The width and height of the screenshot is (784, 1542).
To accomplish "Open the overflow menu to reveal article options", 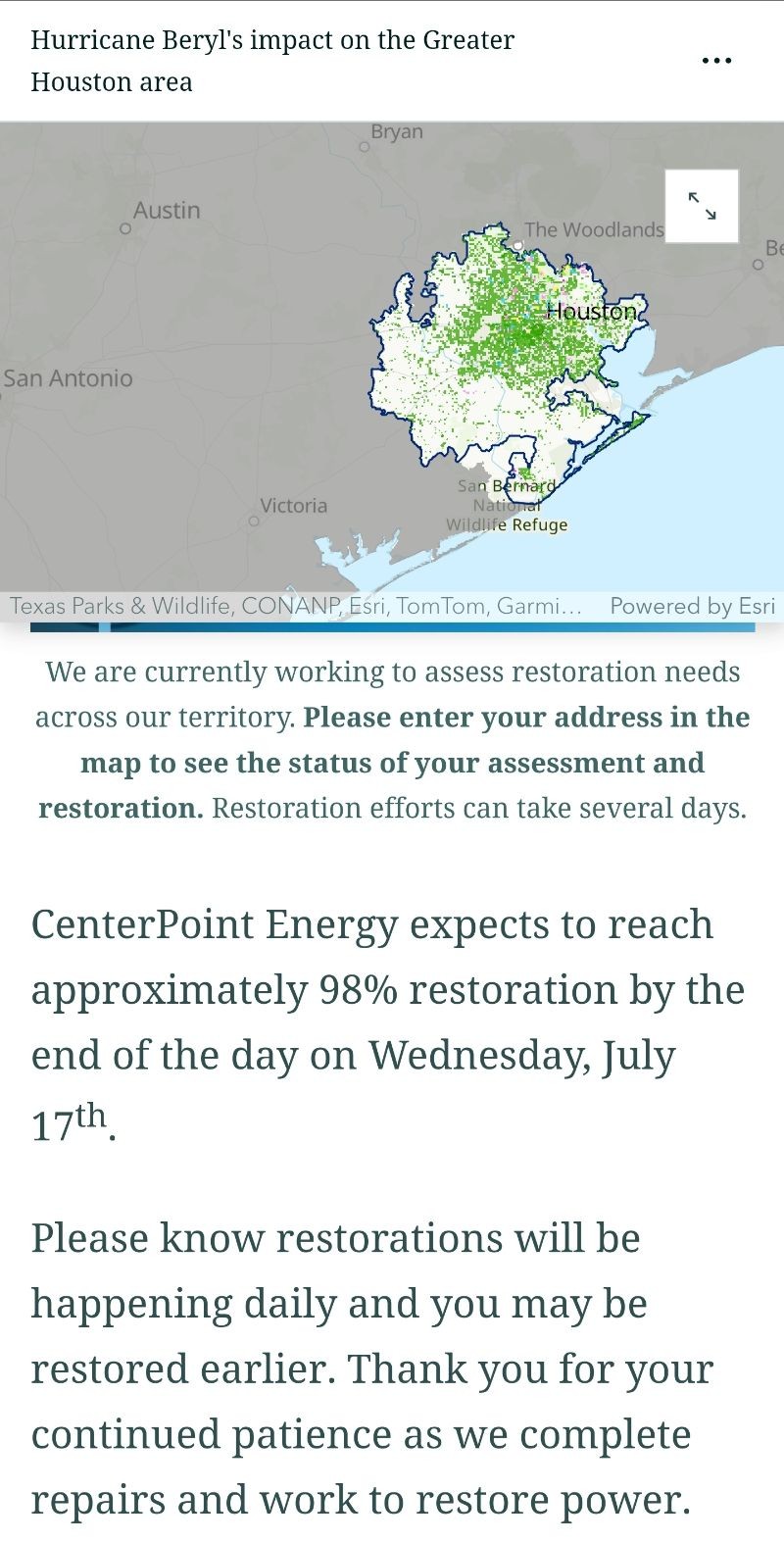I will [716, 60].
